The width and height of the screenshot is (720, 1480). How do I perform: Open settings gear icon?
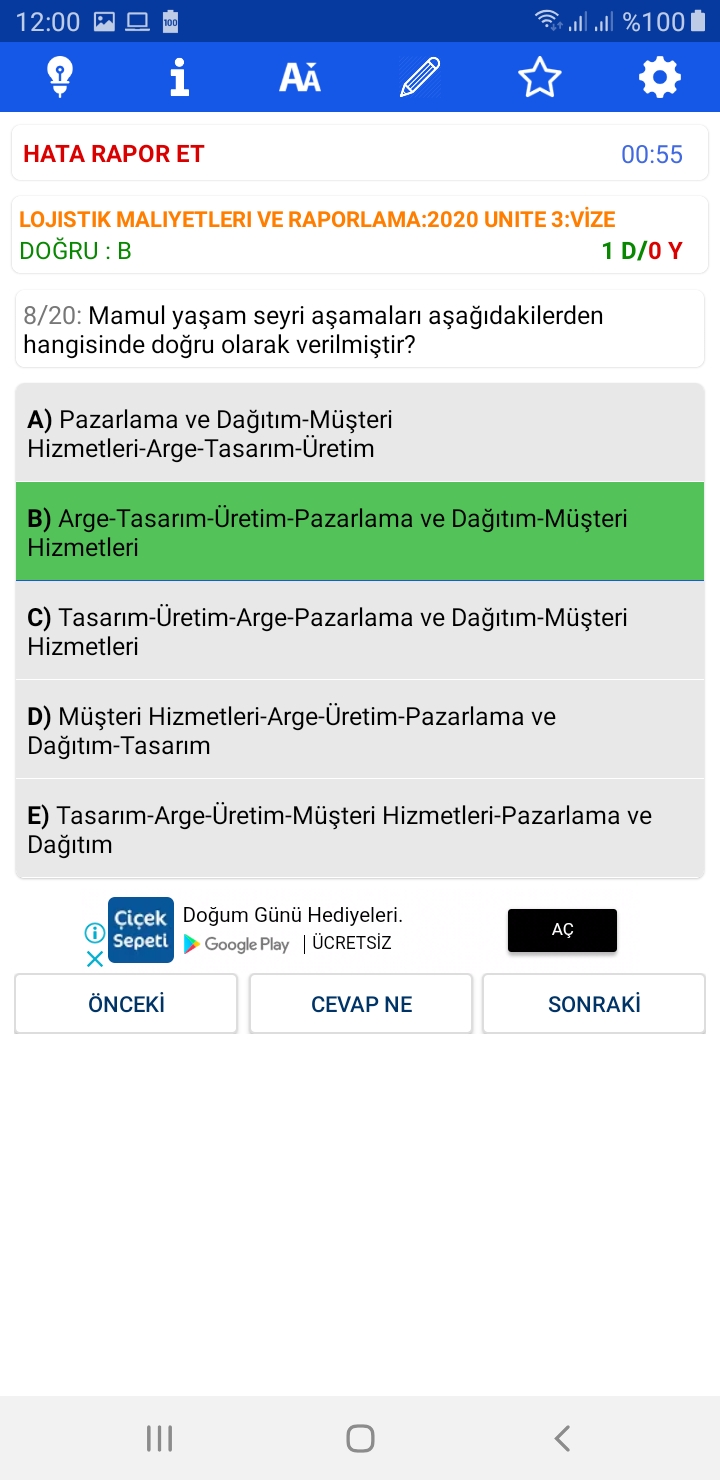(x=660, y=77)
